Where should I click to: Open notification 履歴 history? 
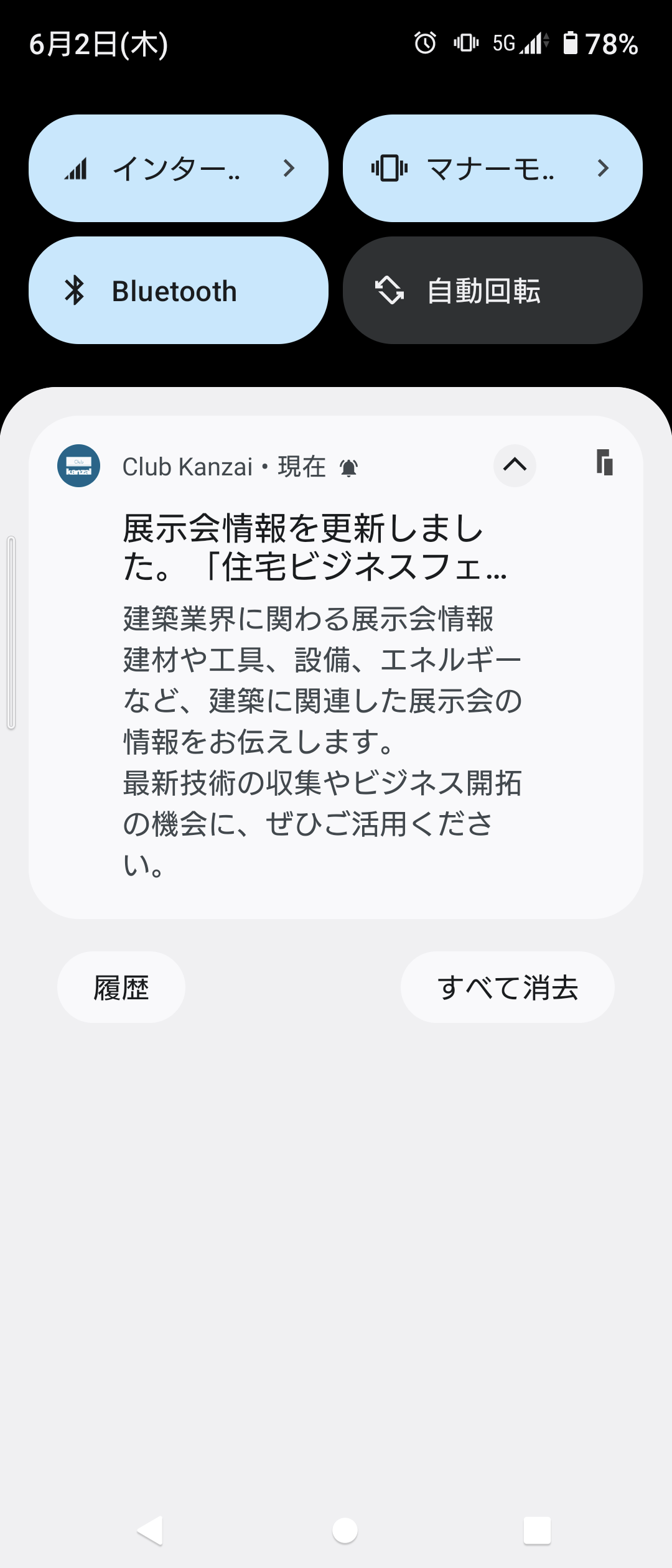(121, 987)
